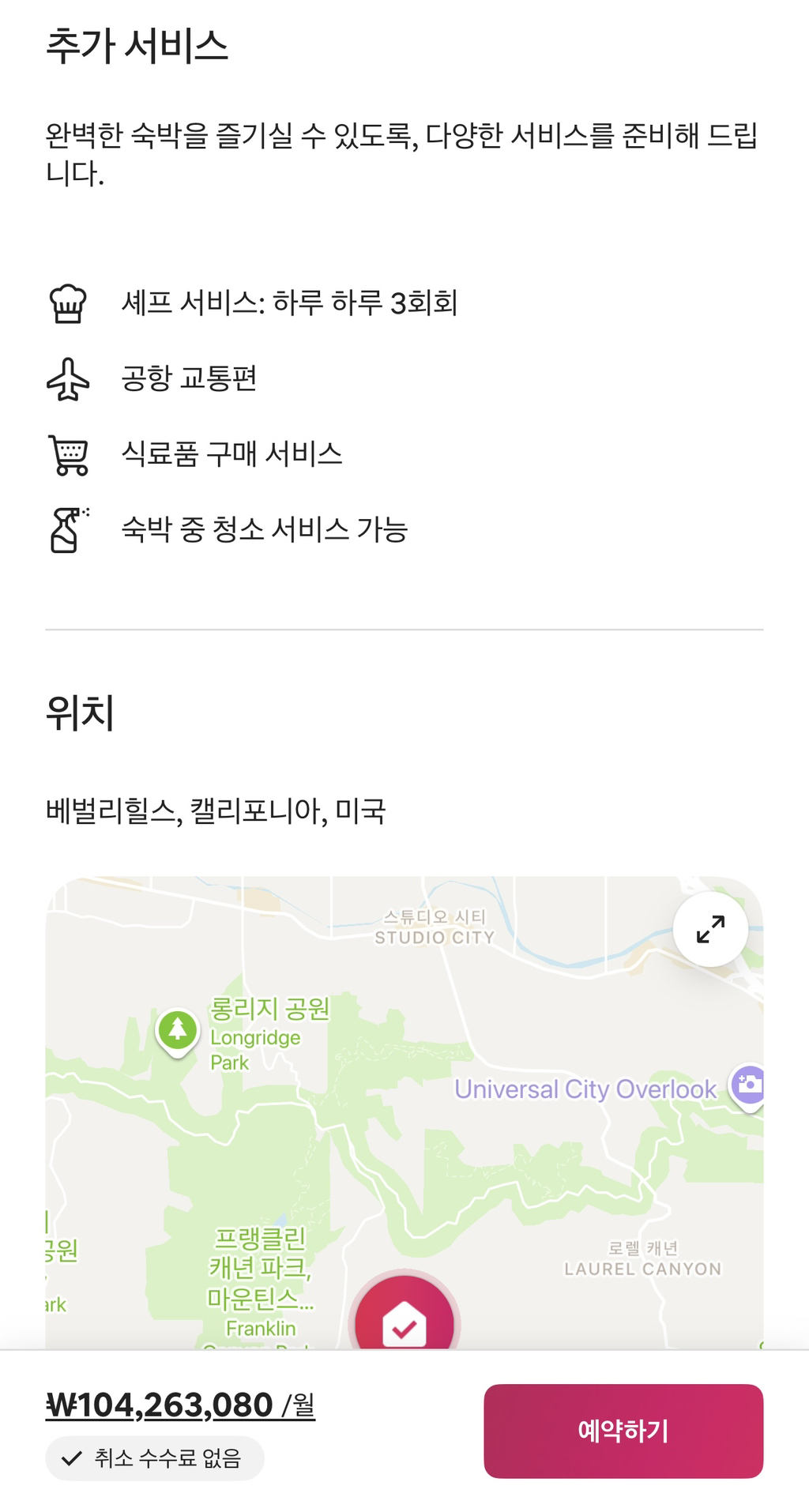Tap the 예약하기 reserve button
The height and width of the screenshot is (1512, 809).
point(623,1431)
